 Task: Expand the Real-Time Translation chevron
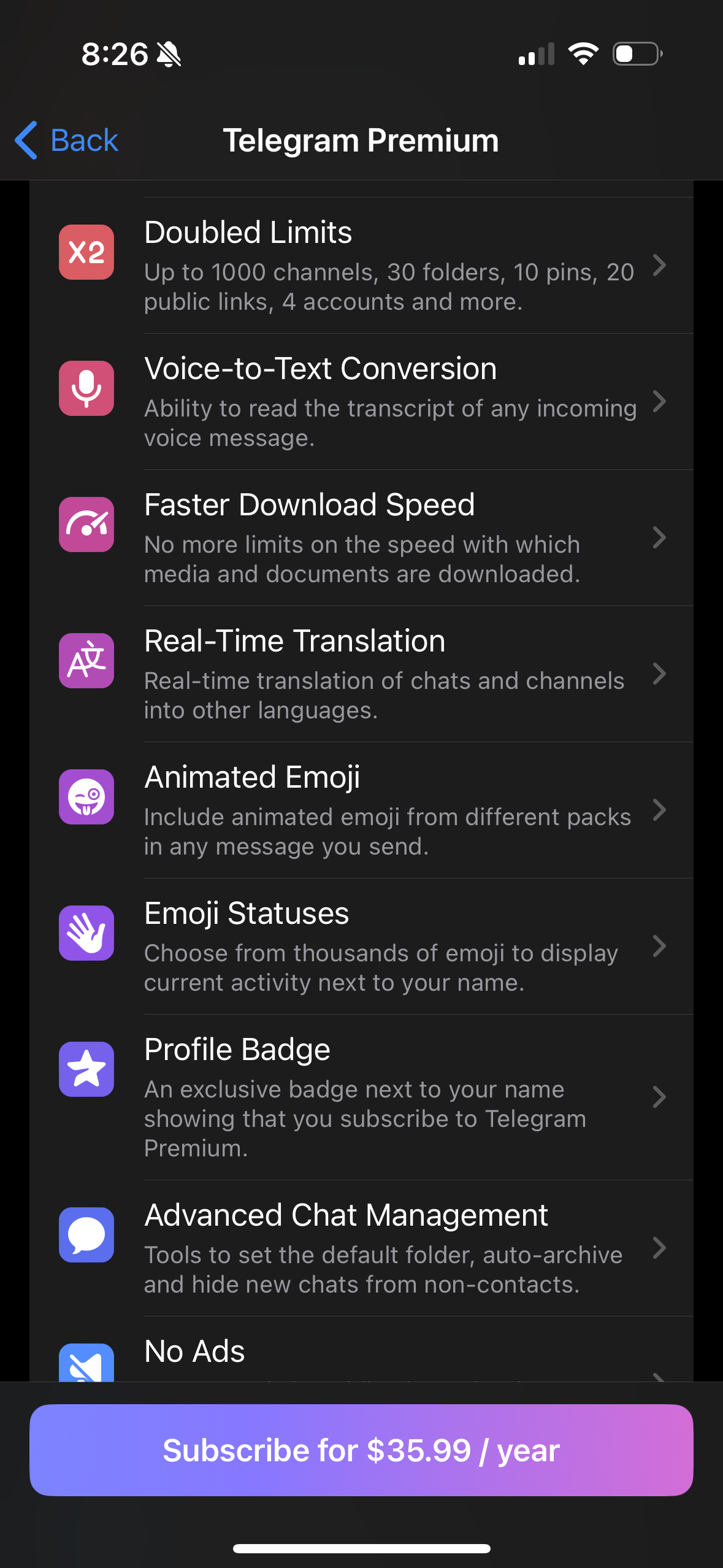coord(660,674)
